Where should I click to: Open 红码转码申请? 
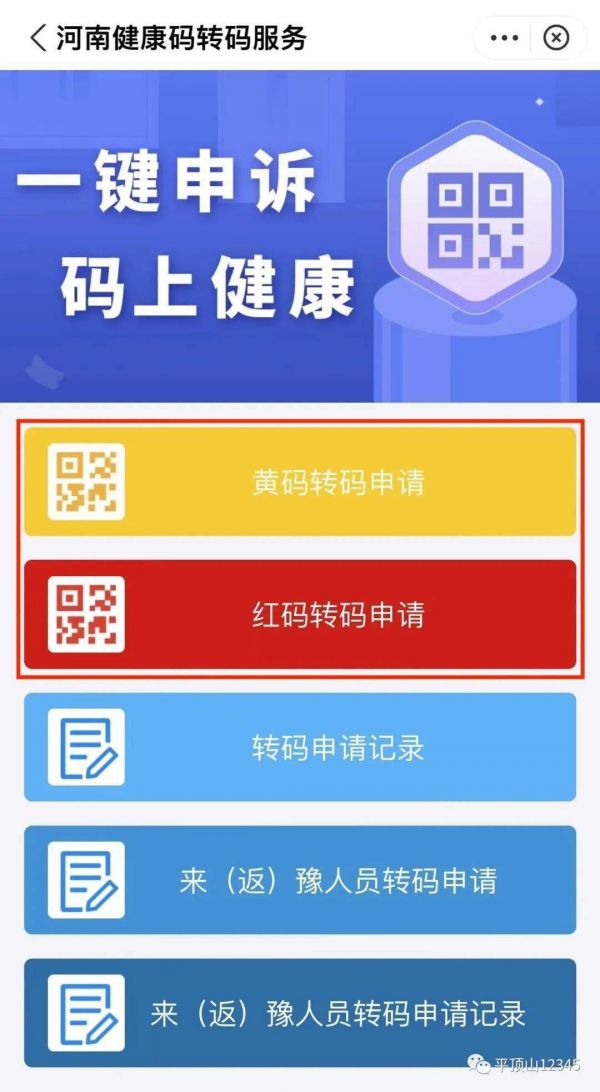(300, 614)
